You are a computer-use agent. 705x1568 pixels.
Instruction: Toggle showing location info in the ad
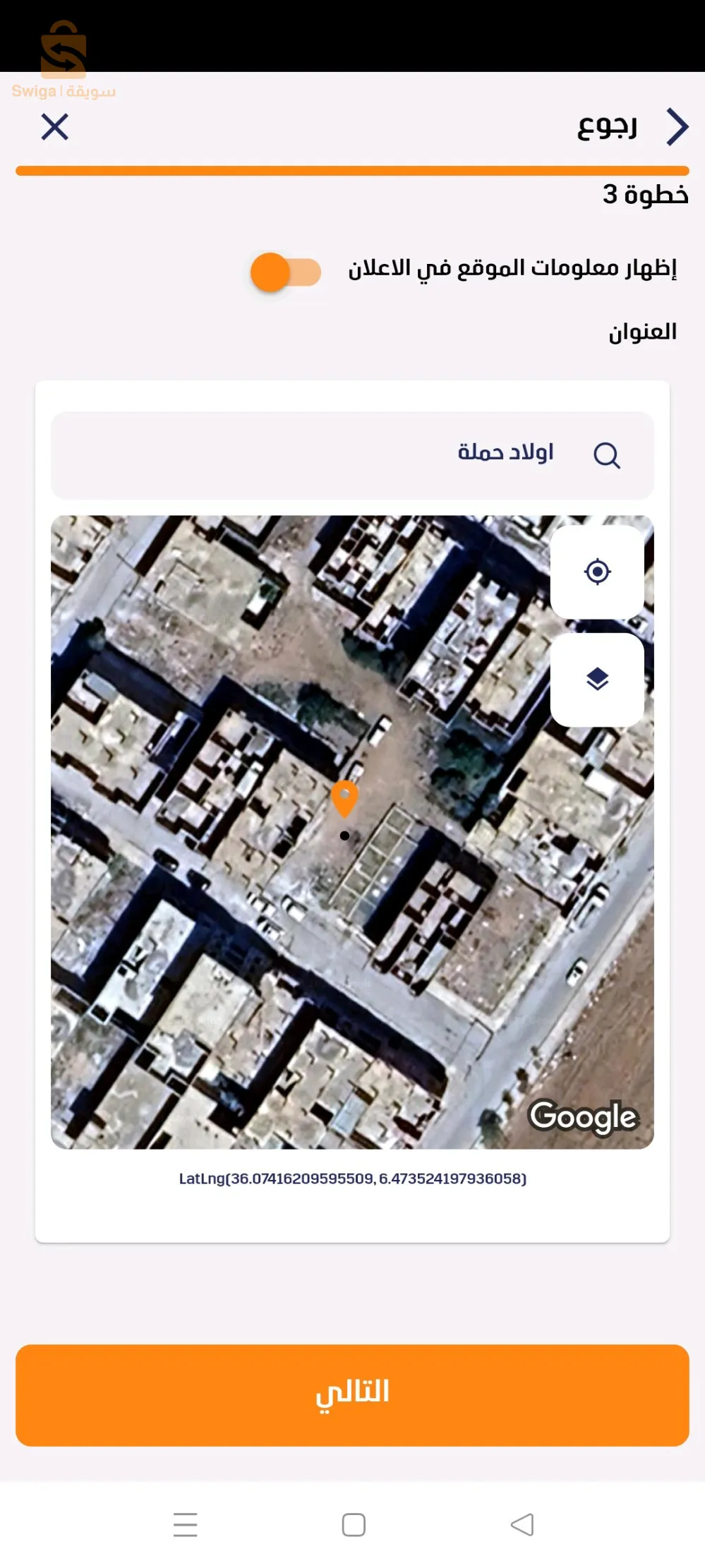coord(286,272)
